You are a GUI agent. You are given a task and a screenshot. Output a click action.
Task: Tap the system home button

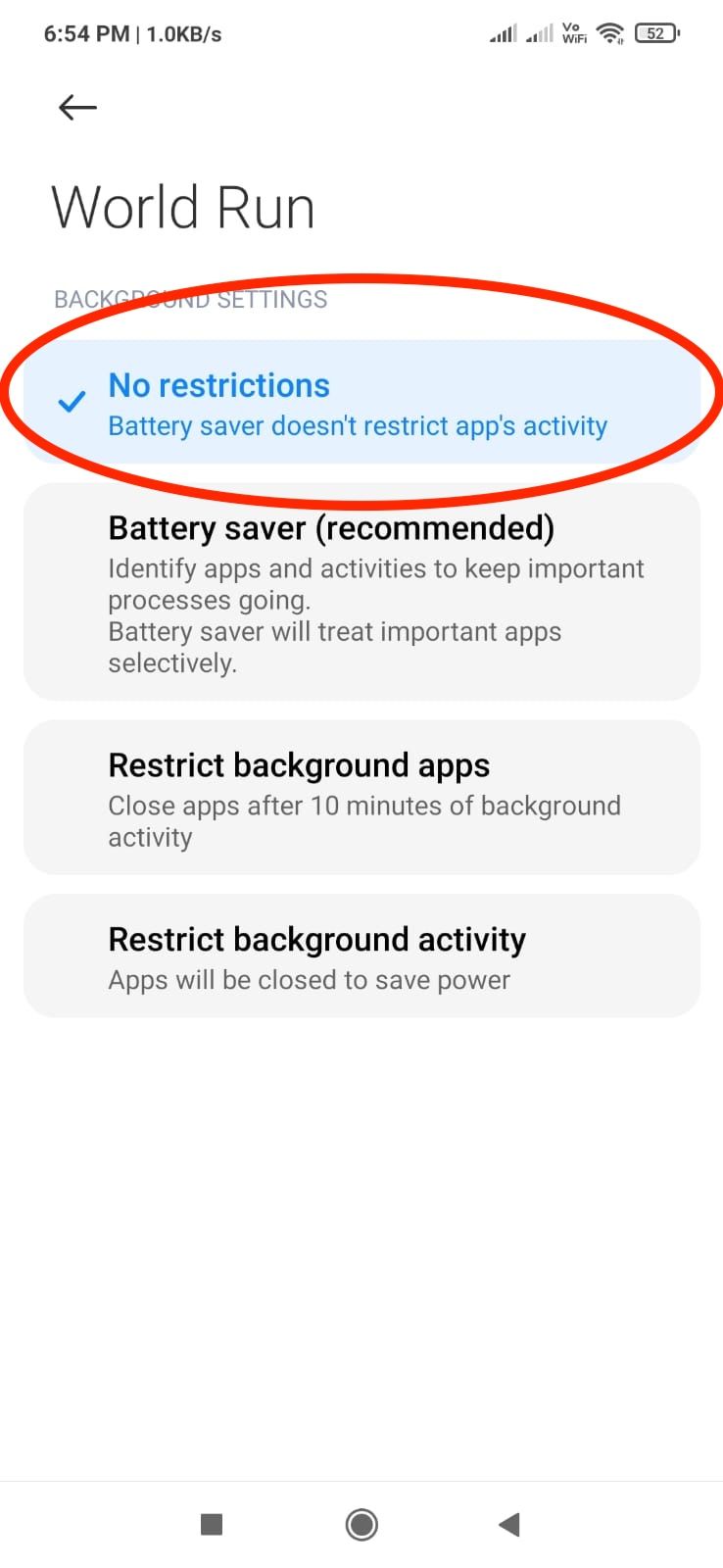361,1524
